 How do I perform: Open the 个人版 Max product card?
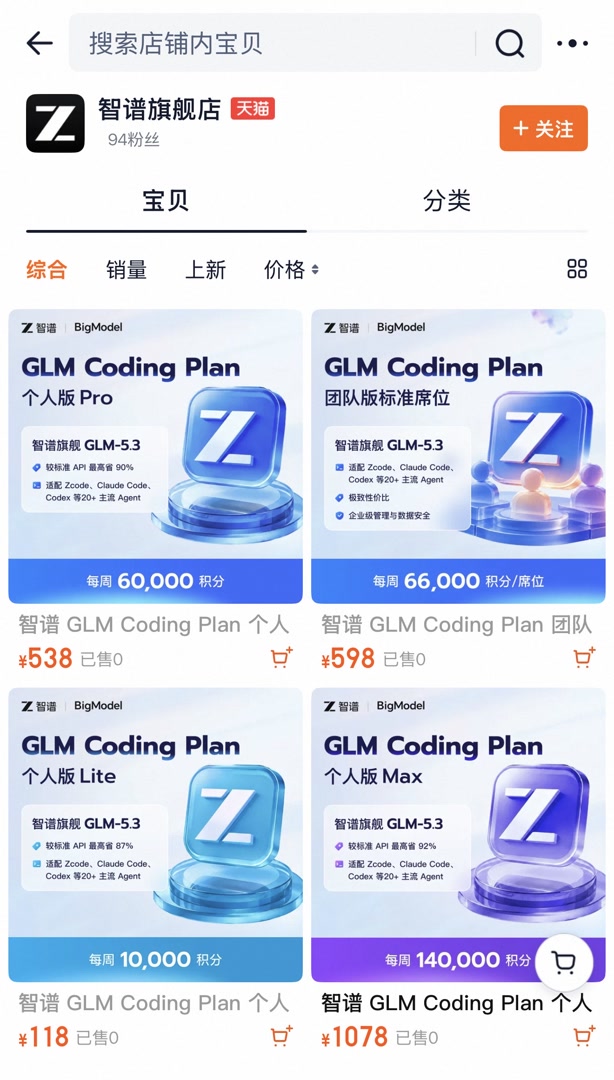458,835
